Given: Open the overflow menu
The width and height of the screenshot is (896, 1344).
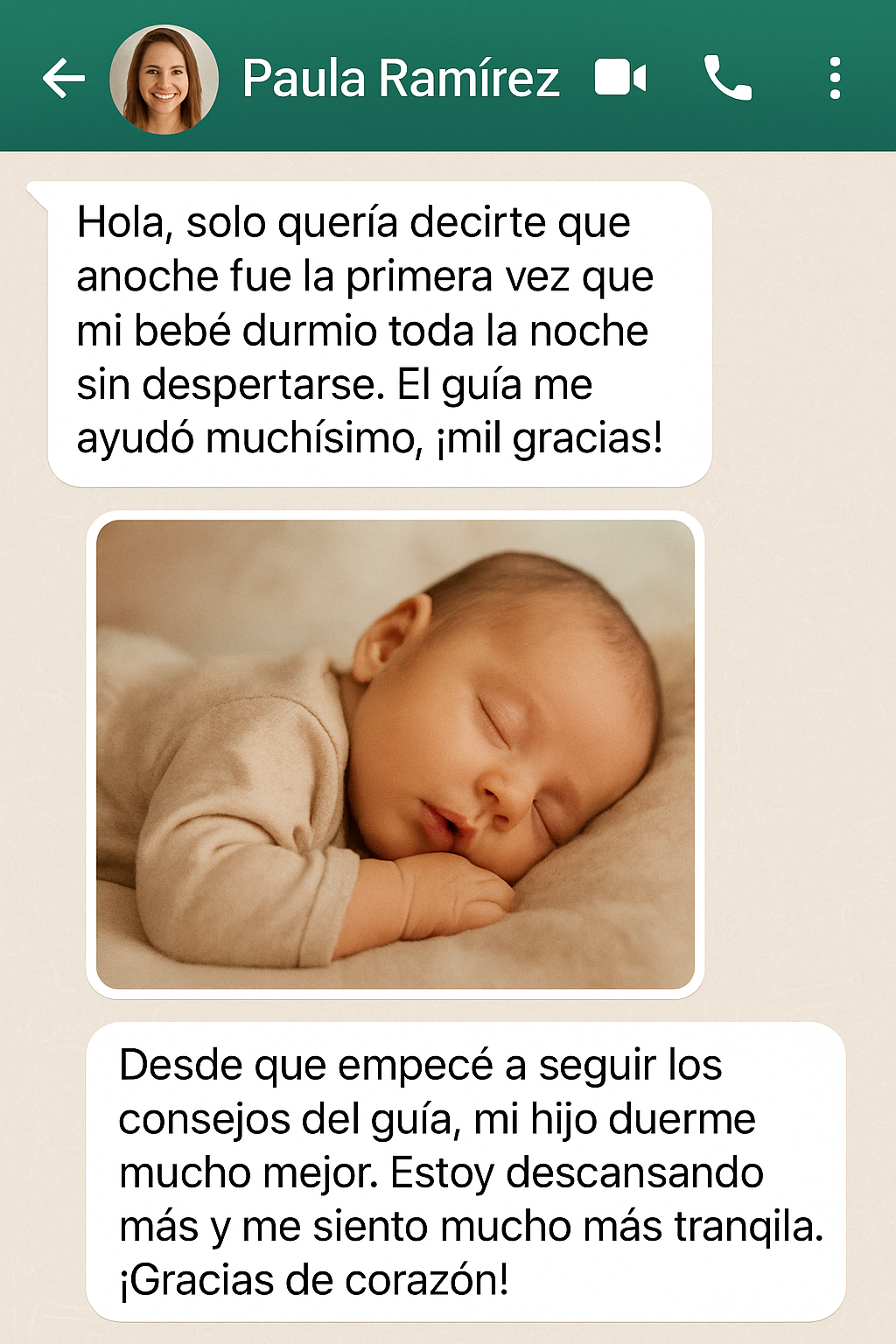Looking at the screenshot, I should [835, 79].
